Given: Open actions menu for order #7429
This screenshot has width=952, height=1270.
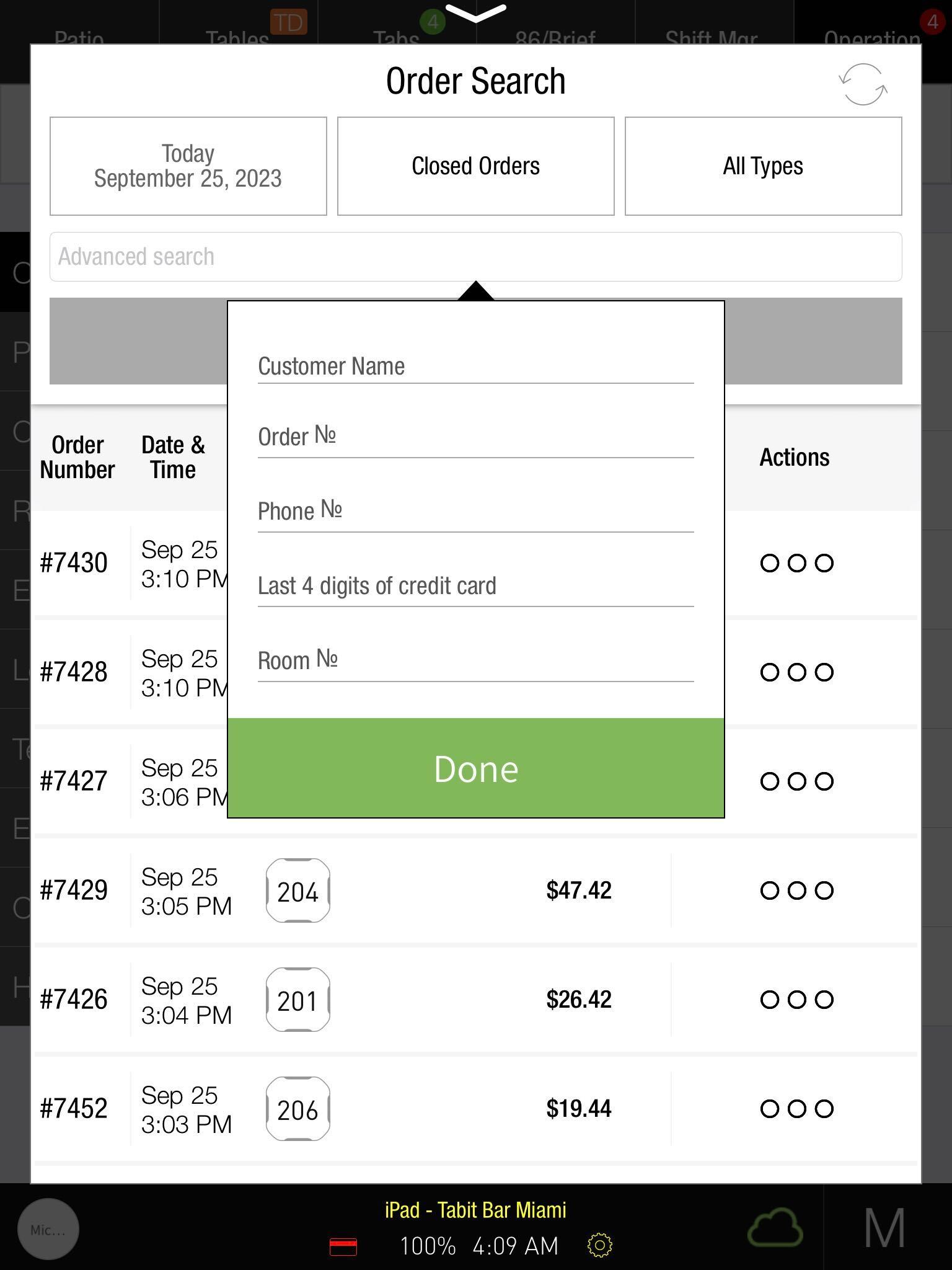Looking at the screenshot, I should [796, 890].
